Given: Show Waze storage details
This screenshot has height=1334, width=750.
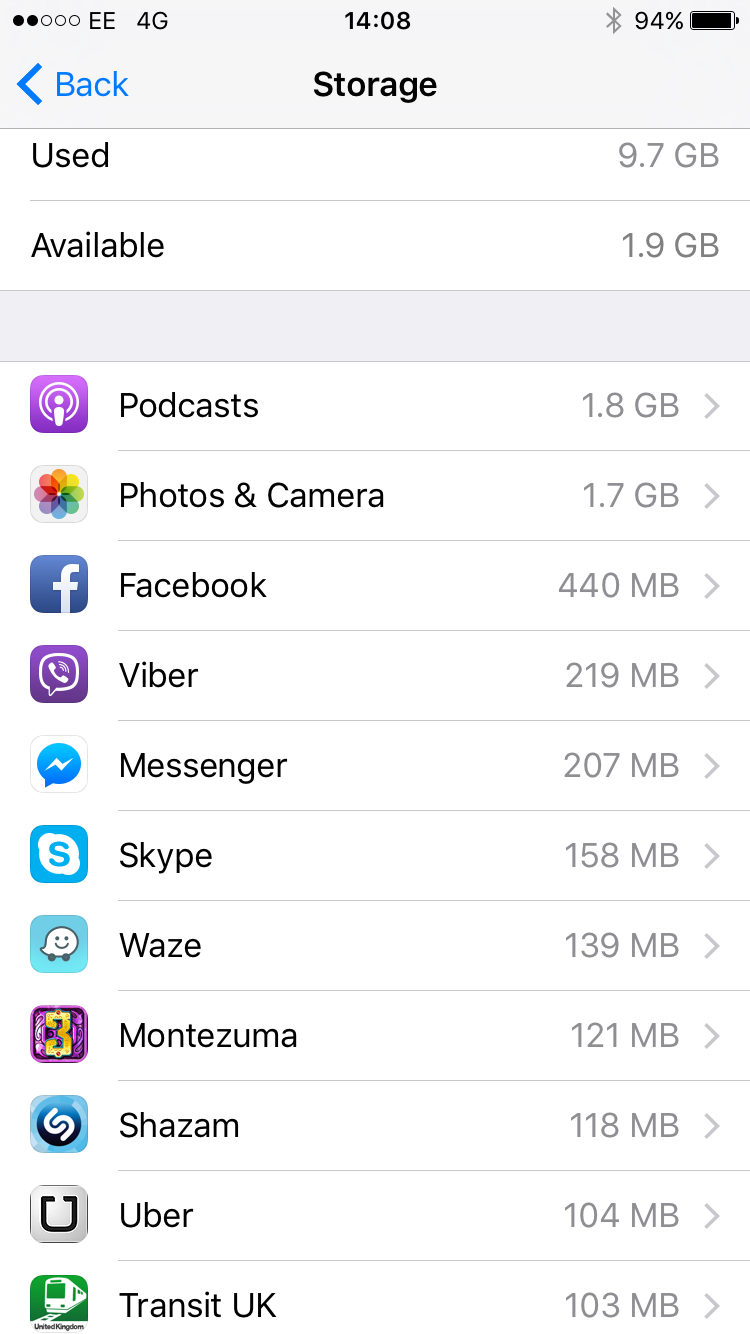Looking at the screenshot, I should click(375, 946).
